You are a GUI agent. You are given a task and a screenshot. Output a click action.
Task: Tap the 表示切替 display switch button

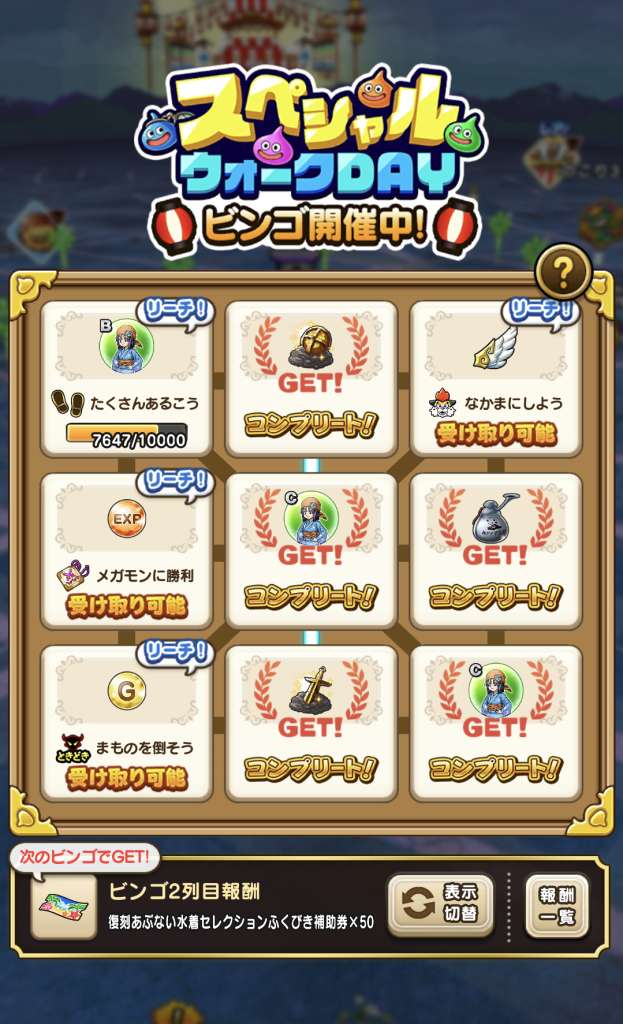click(x=440, y=905)
